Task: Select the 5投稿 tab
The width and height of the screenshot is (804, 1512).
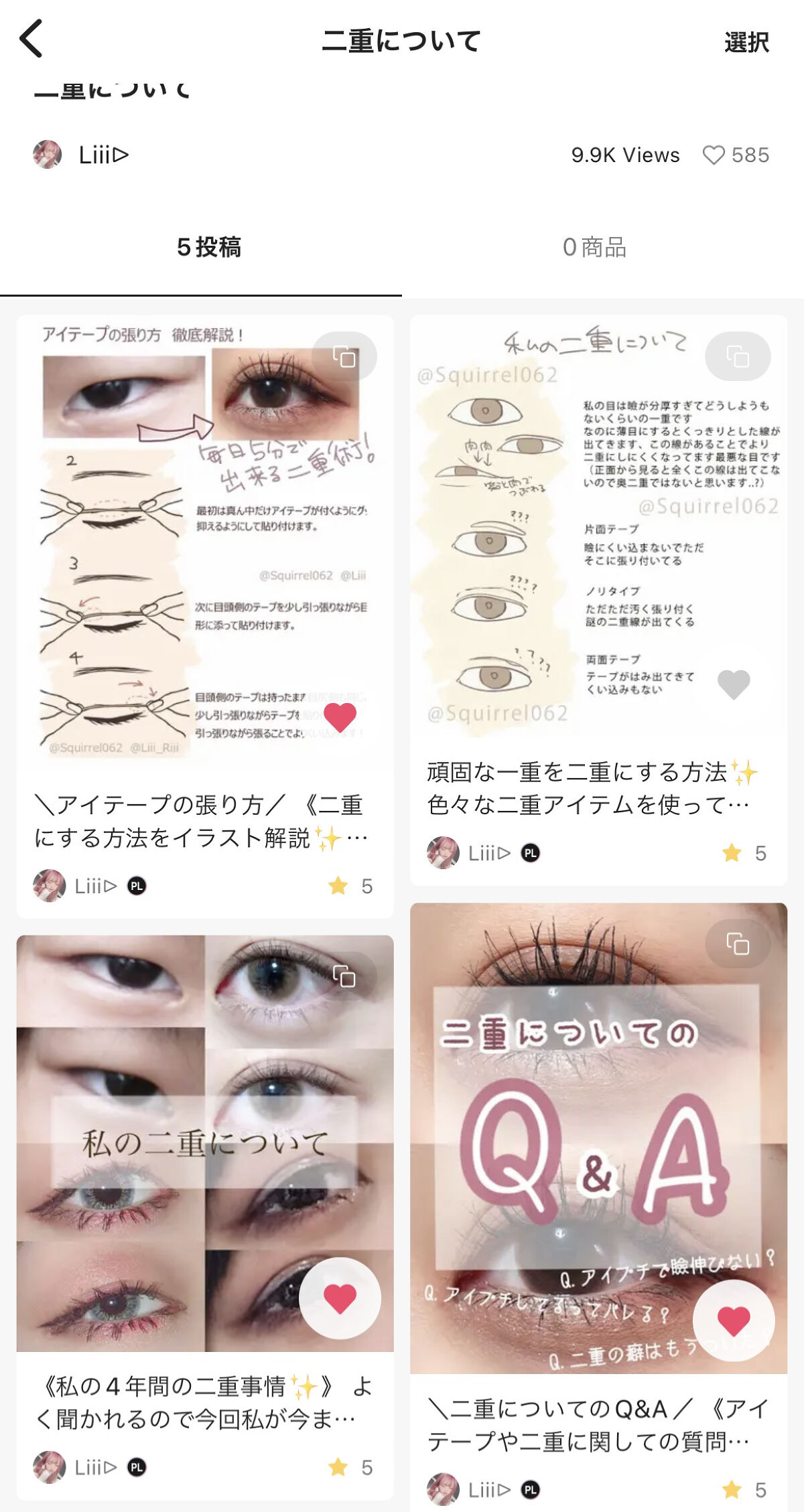Action: pyautogui.click(x=209, y=247)
